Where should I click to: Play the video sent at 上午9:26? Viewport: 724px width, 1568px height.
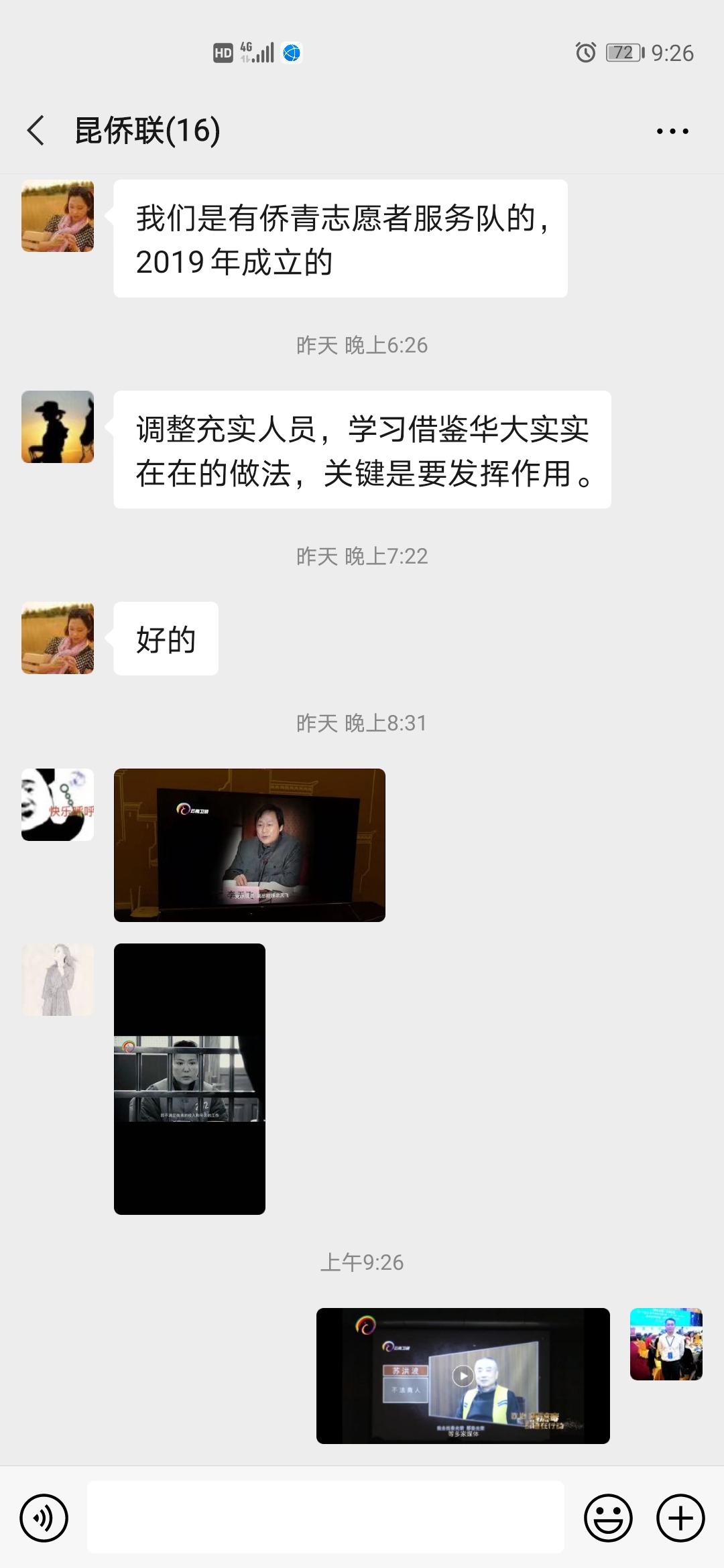click(463, 1376)
